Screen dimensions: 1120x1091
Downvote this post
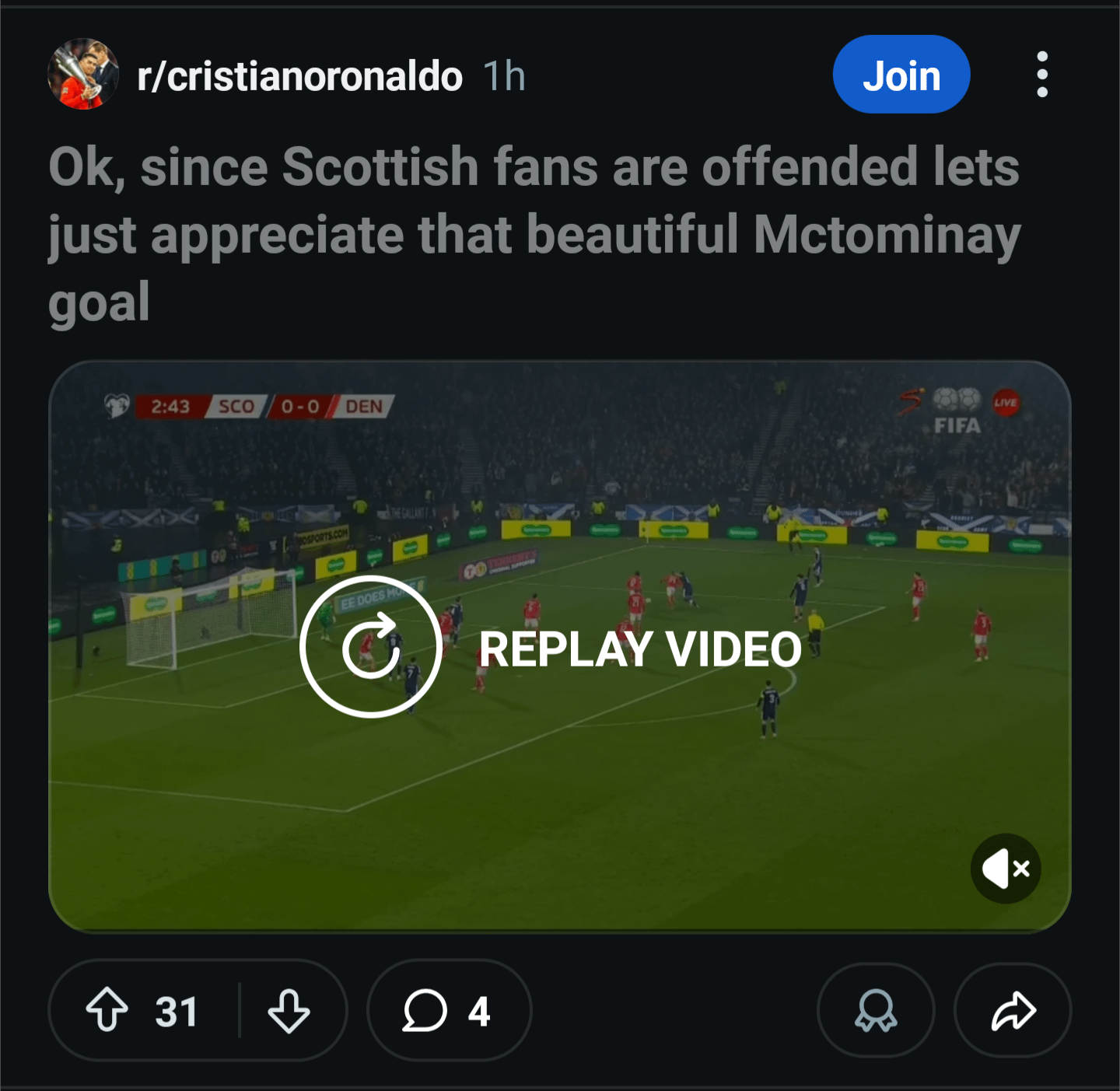pyautogui.click(x=289, y=1010)
